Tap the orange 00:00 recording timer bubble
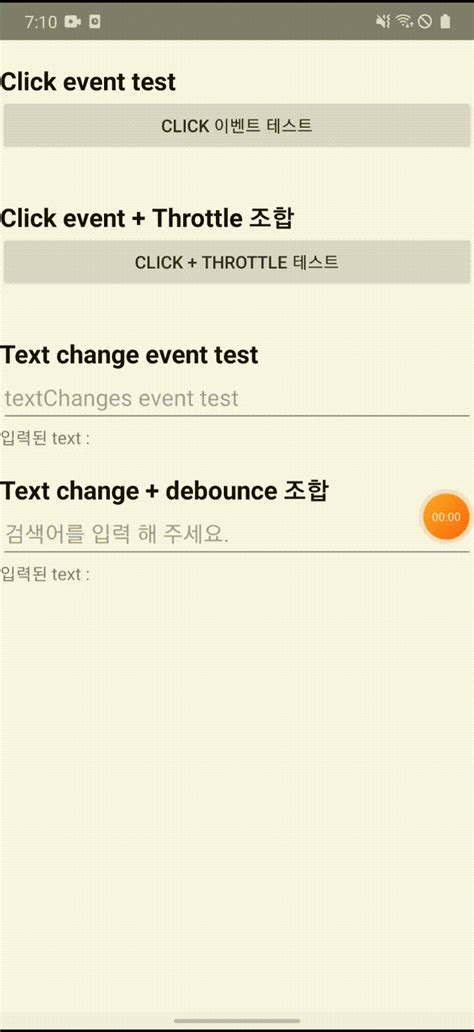 446,517
